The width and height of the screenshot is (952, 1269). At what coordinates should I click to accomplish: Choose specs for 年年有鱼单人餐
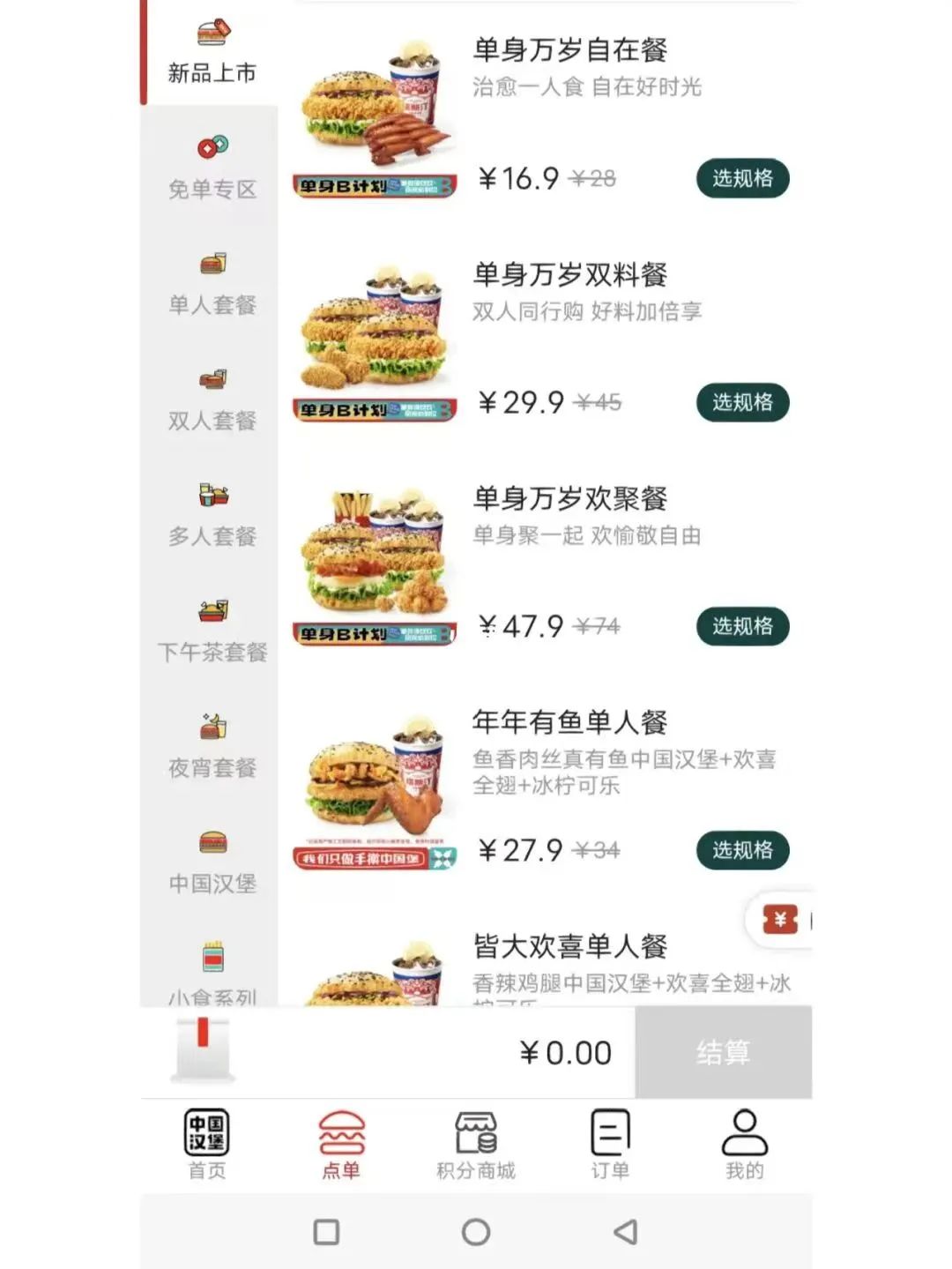tap(742, 850)
